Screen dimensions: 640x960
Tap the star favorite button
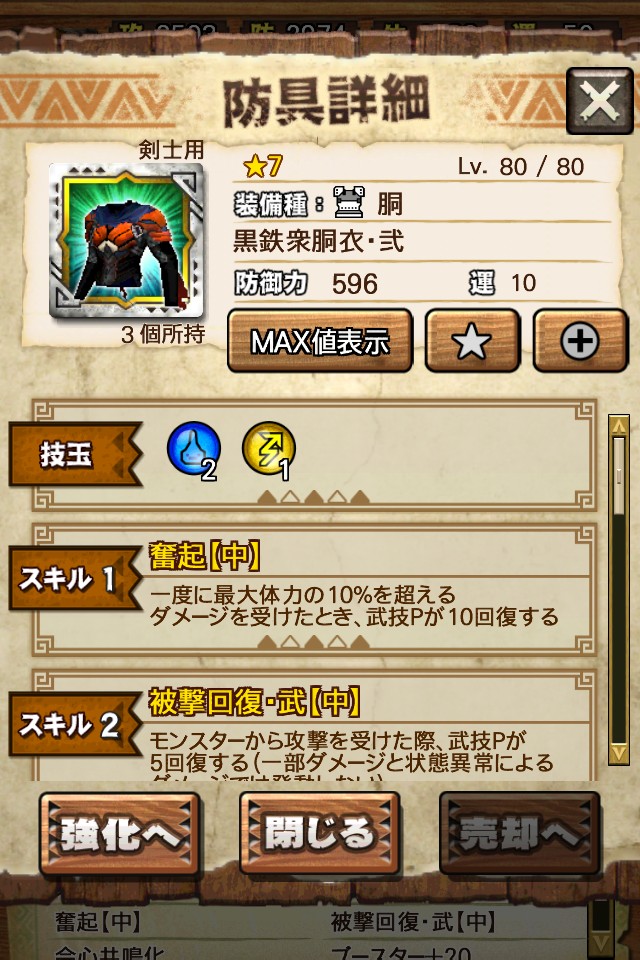472,341
